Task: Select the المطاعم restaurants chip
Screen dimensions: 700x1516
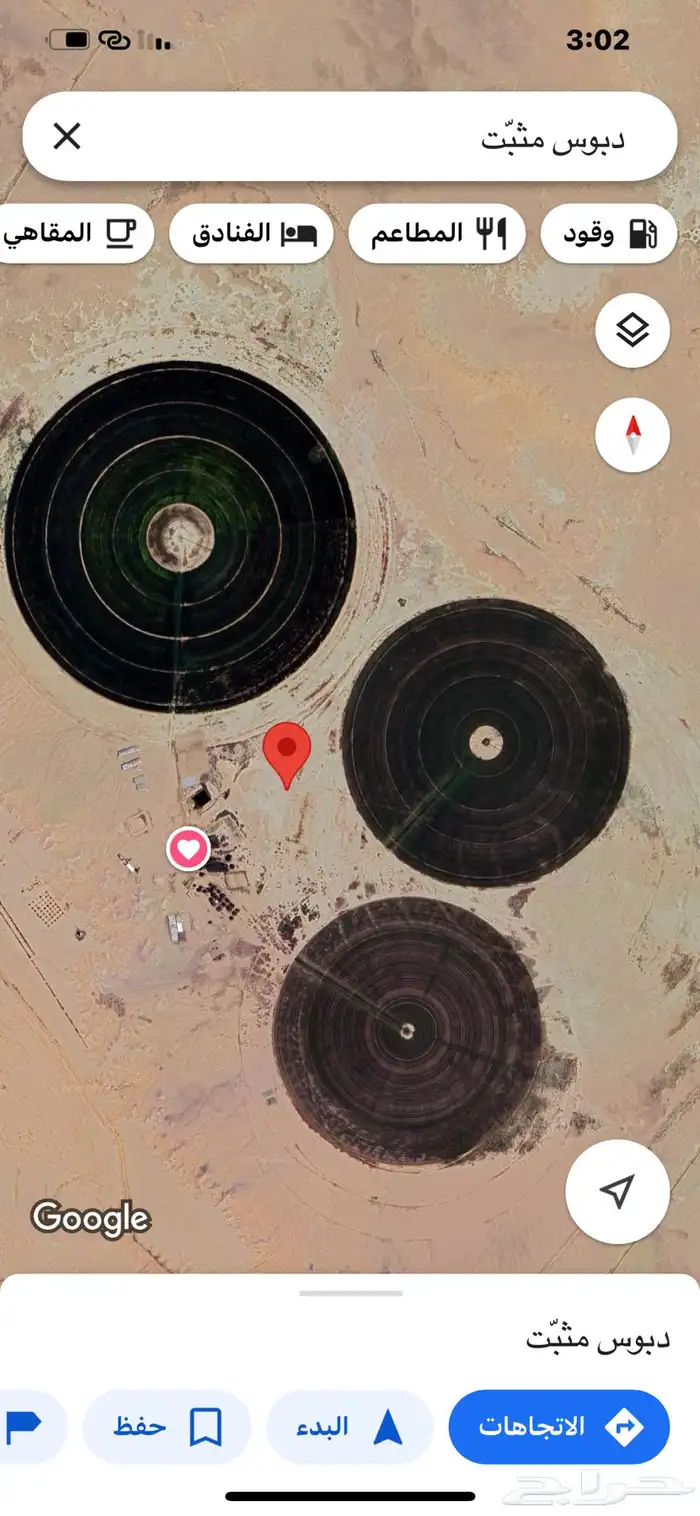Action: click(x=437, y=234)
